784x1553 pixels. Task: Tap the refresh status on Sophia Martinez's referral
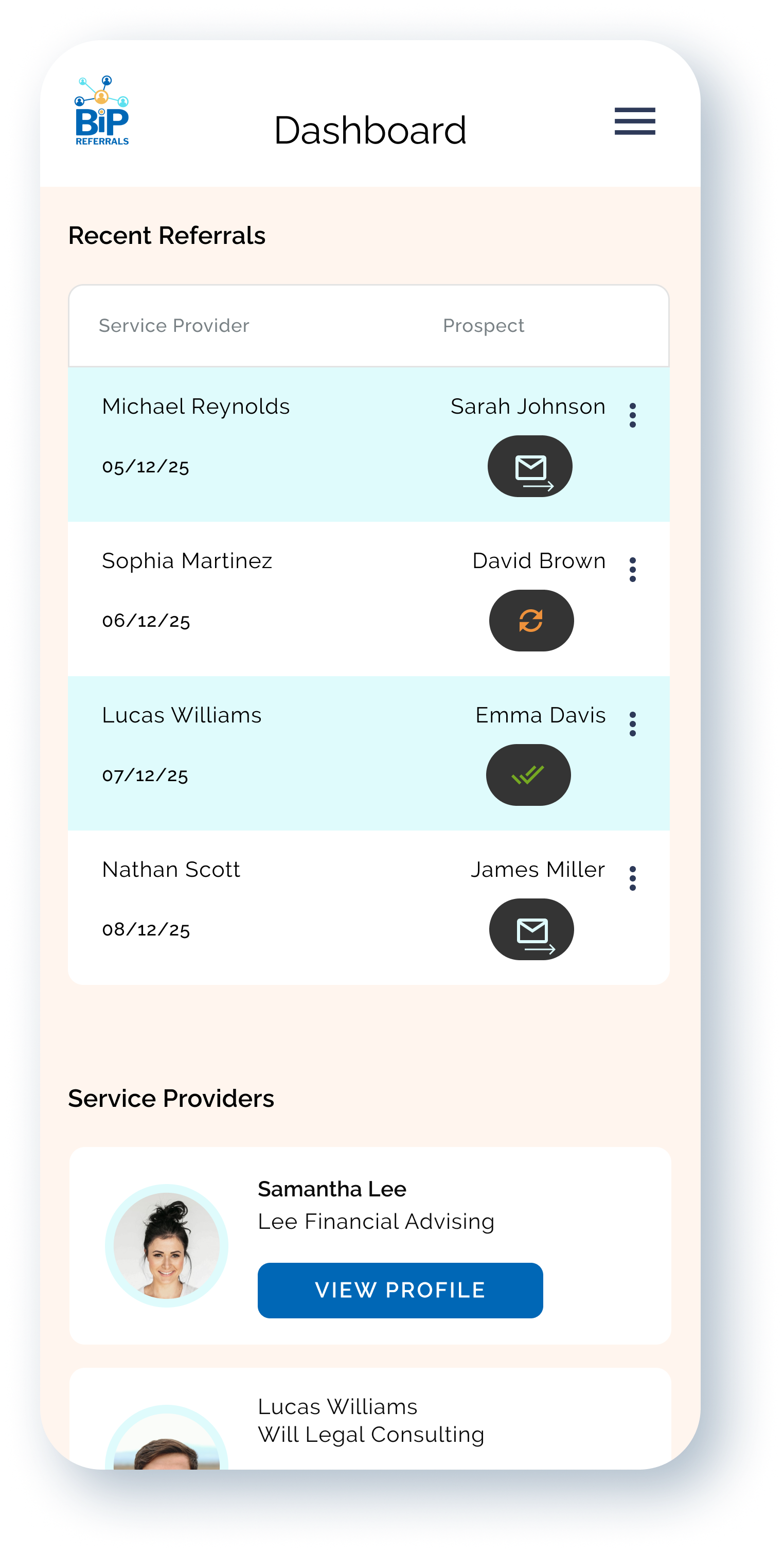point(531,621)
